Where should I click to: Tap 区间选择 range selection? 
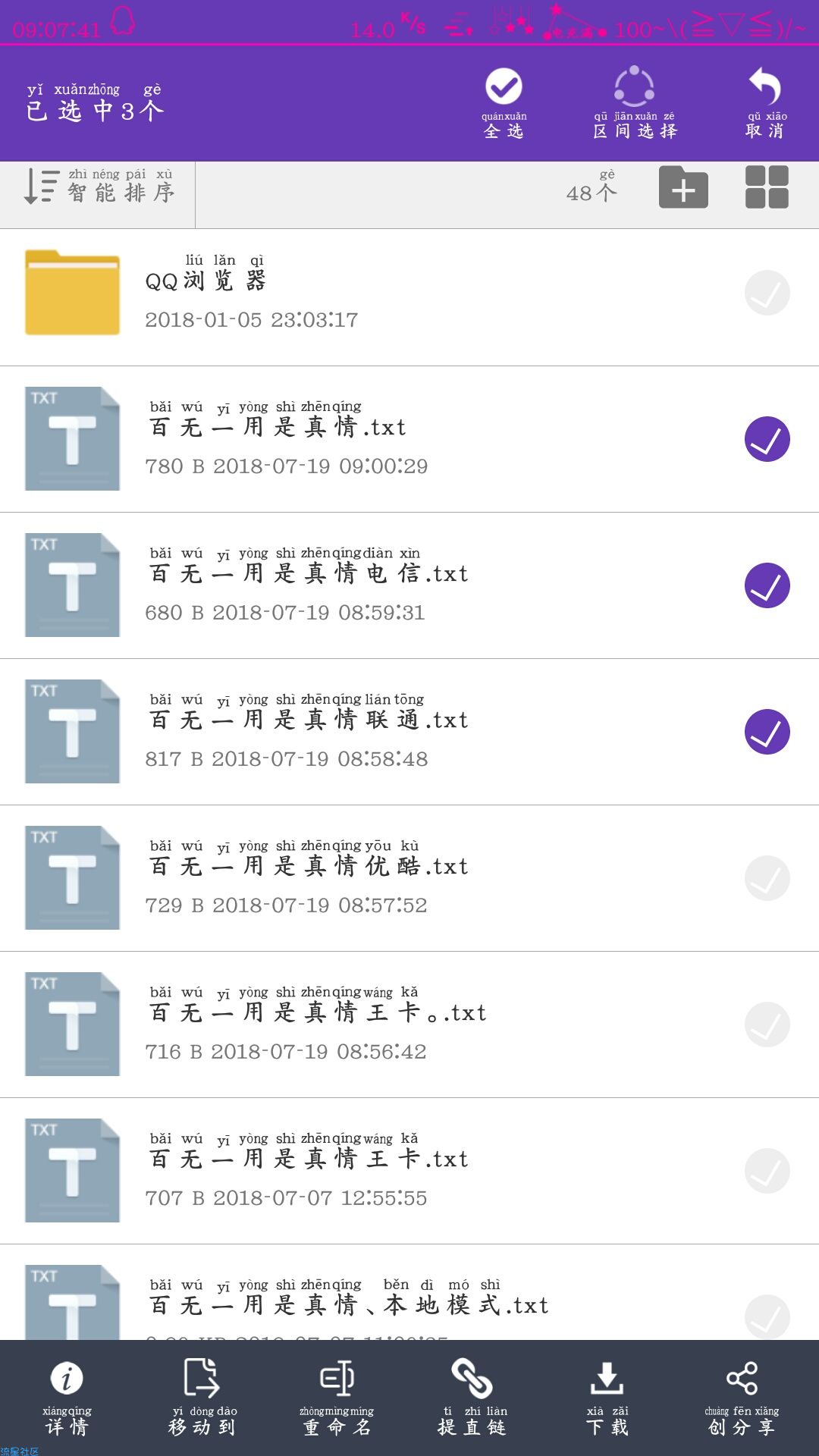(x=635, y=104)
